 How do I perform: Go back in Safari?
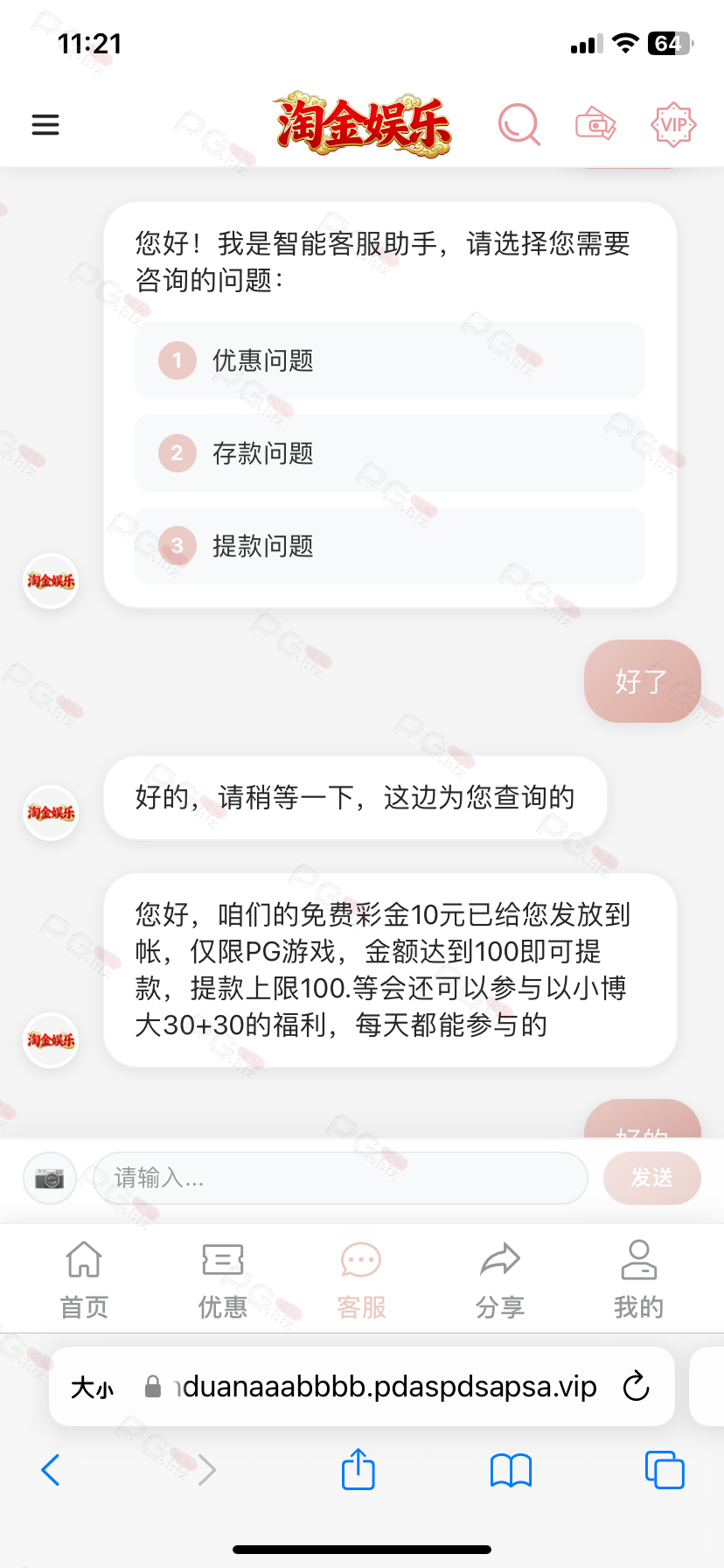51,1470
